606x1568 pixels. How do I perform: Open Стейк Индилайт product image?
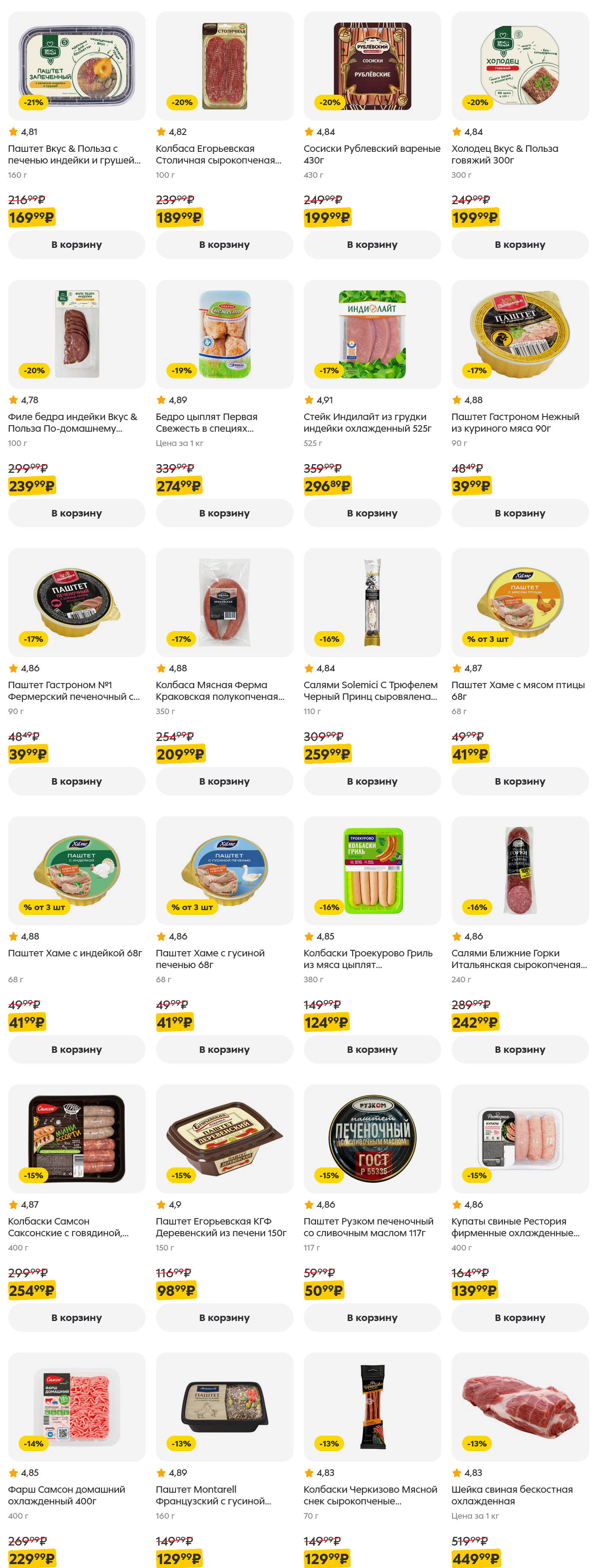click(x=372, y=334)
